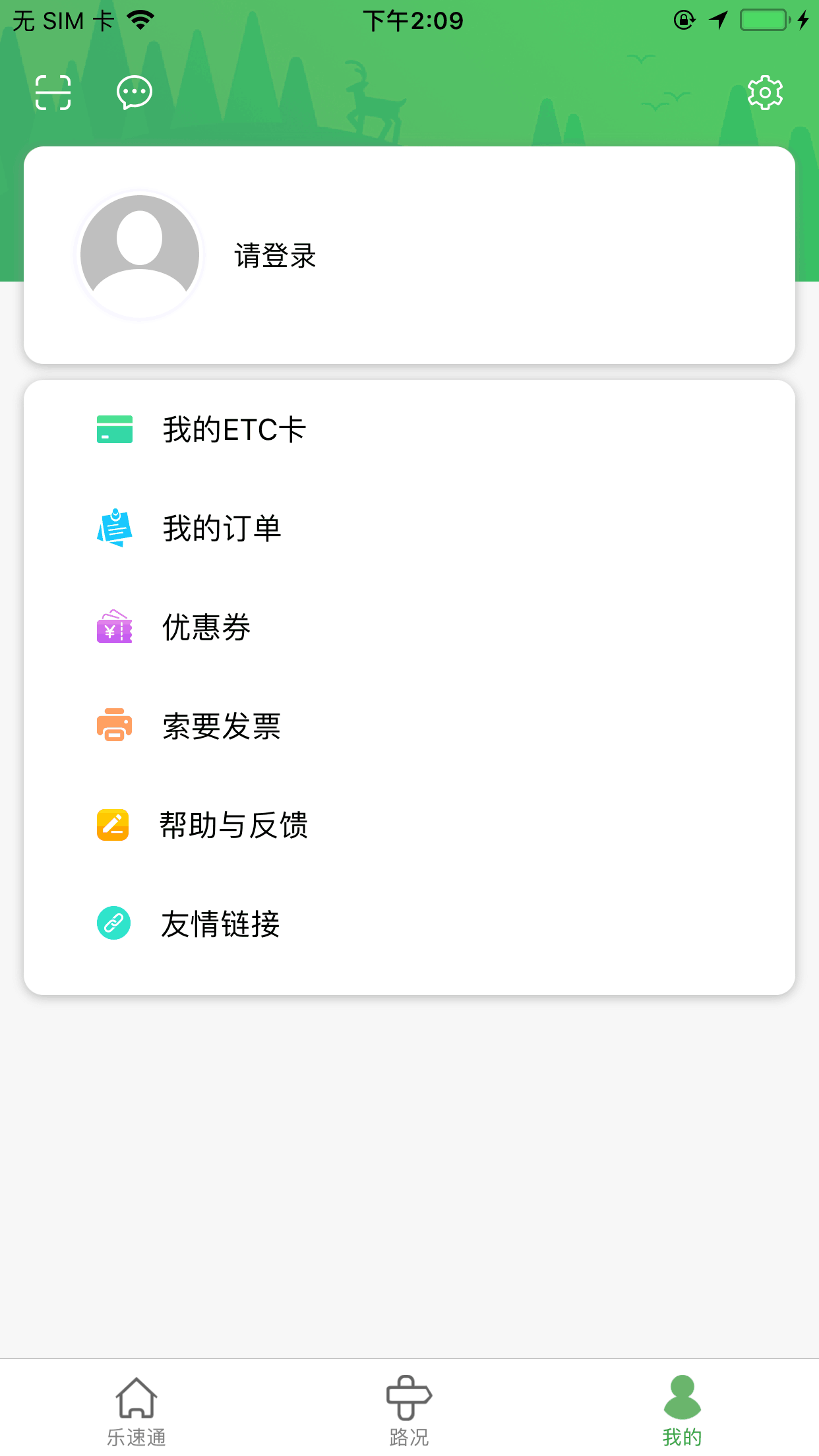819x1456 pixels.
Task: Select the 我的ETC卡 card icon
Action: coord(115,429)
